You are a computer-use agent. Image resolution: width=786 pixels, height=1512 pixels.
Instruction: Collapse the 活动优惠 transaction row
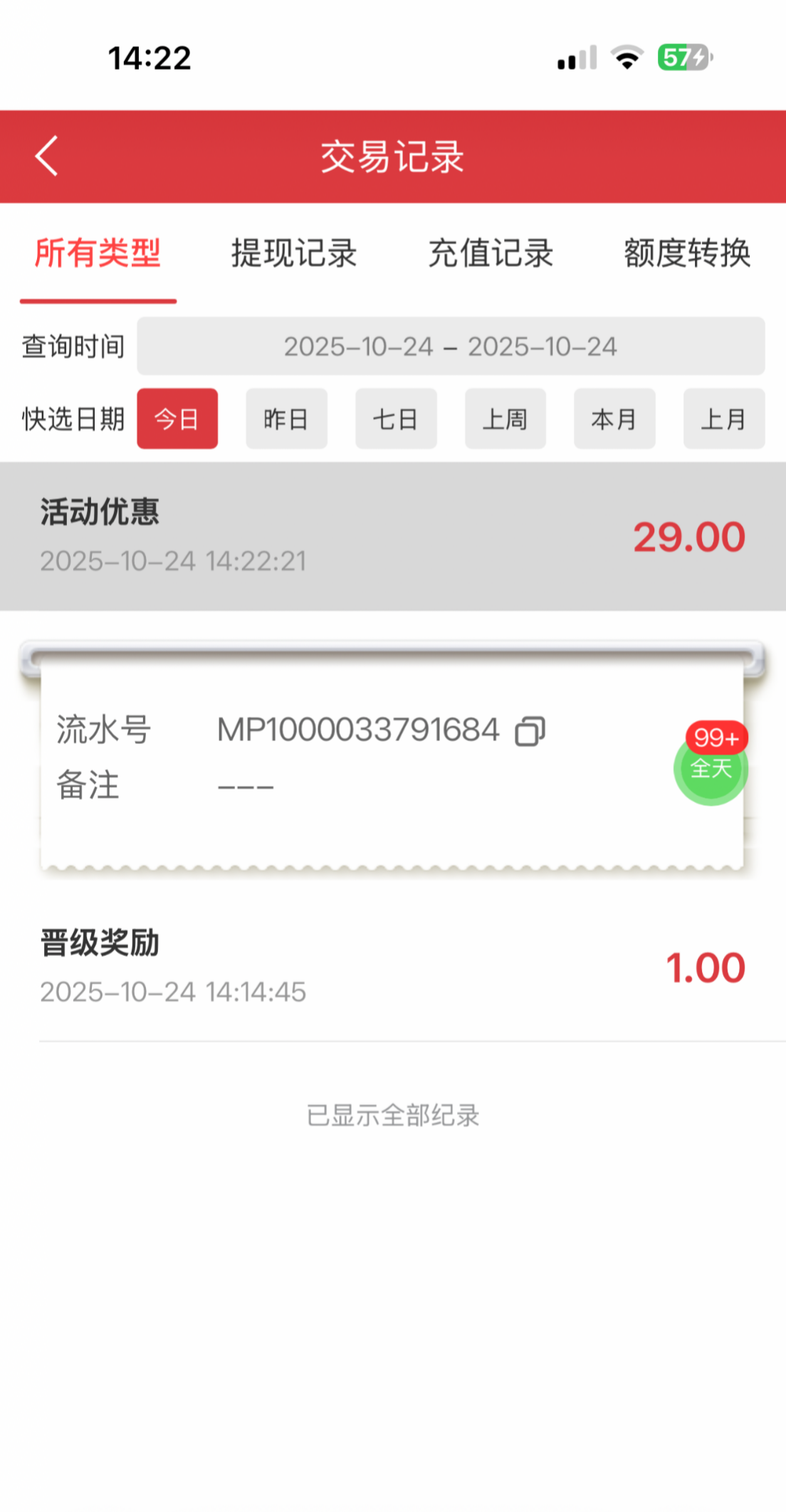click(393, 536)
